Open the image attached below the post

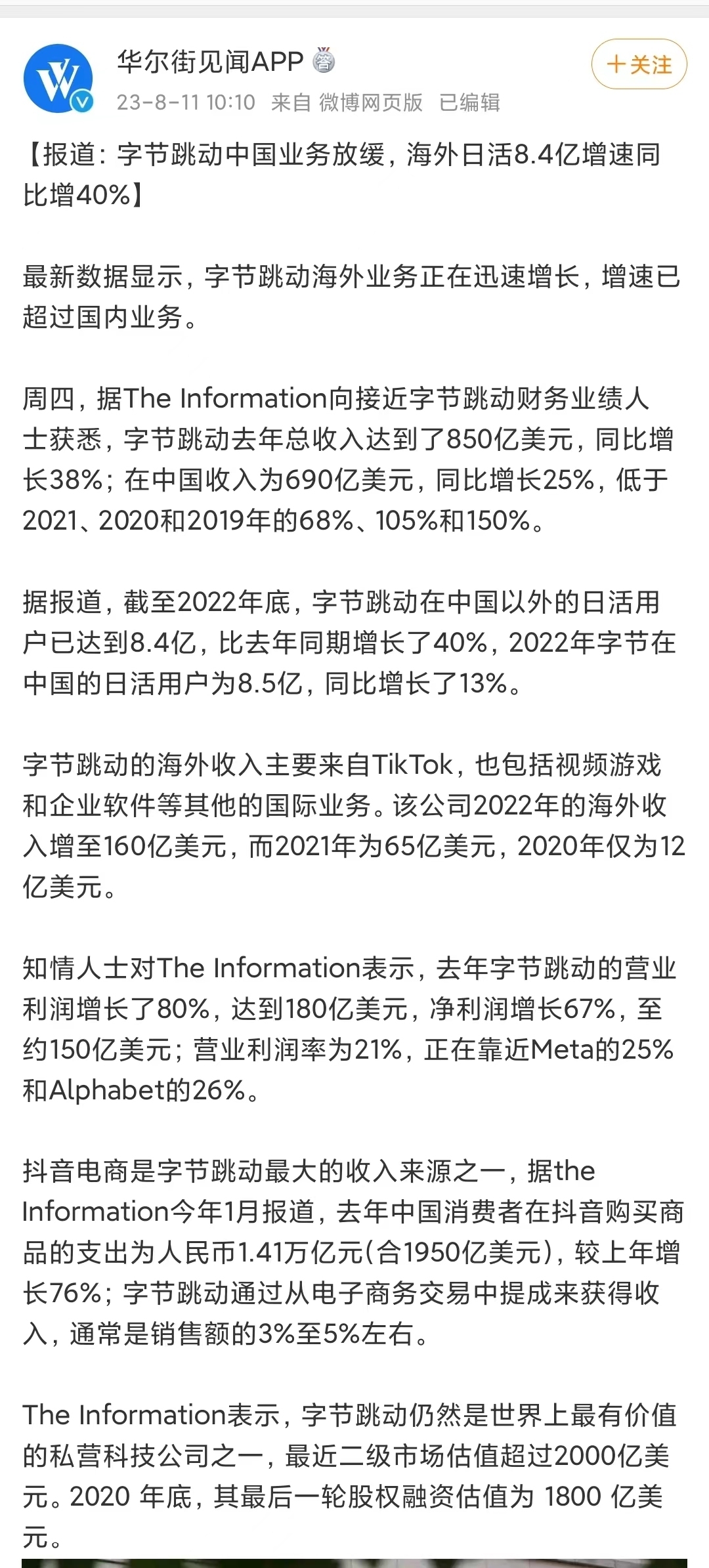354,1563
